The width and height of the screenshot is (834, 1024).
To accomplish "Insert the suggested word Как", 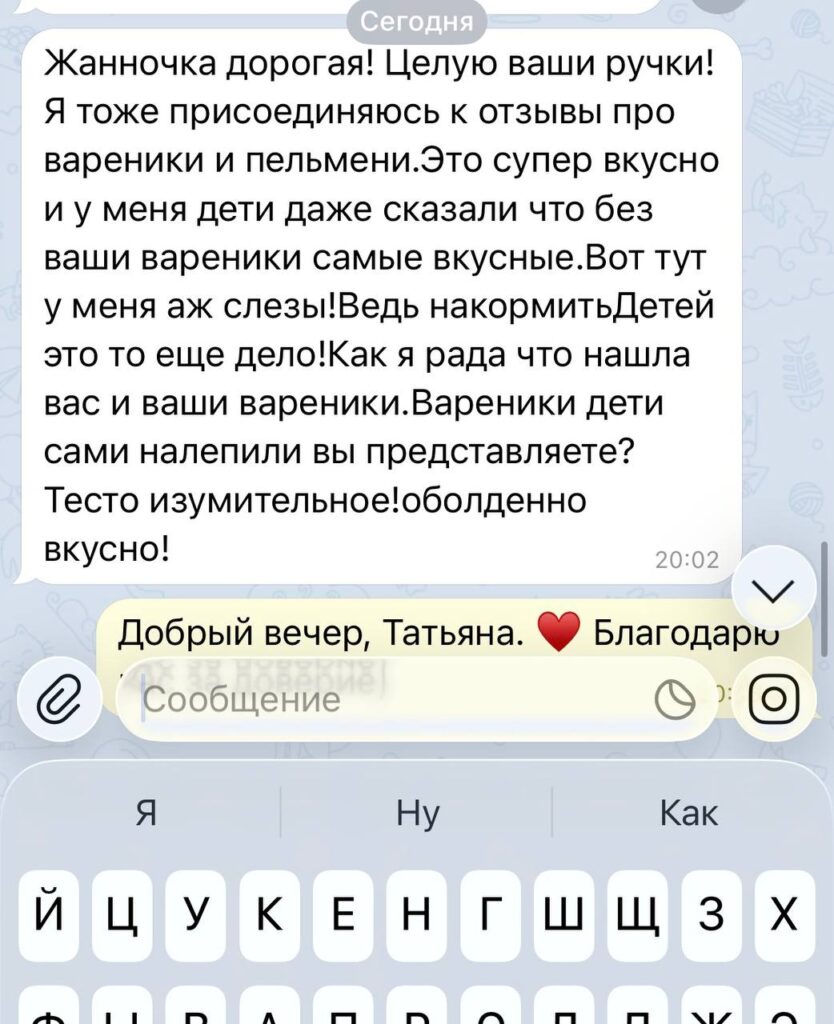I will click(x=688, y=814).
